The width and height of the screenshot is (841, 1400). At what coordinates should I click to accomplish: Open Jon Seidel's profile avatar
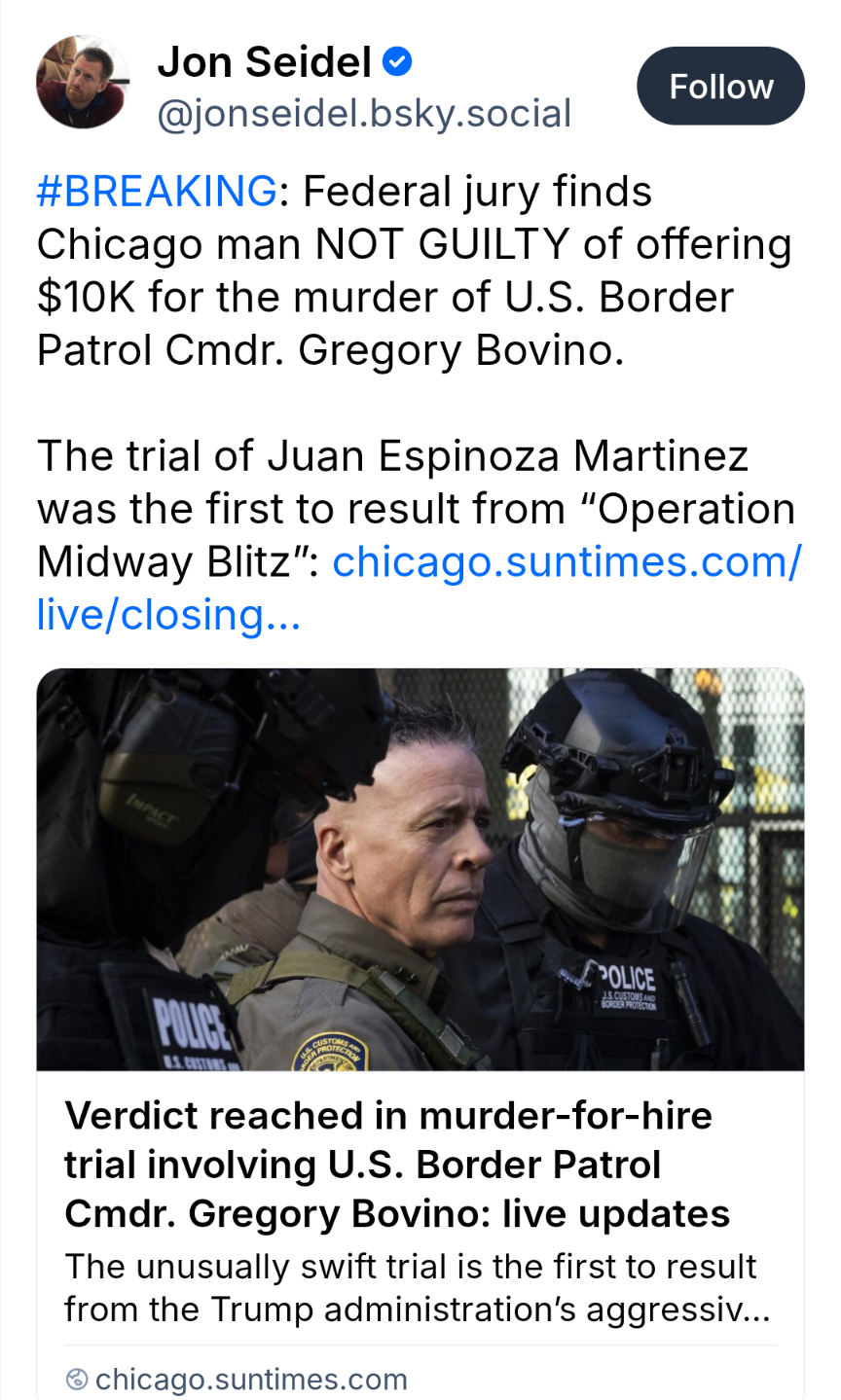82,83
